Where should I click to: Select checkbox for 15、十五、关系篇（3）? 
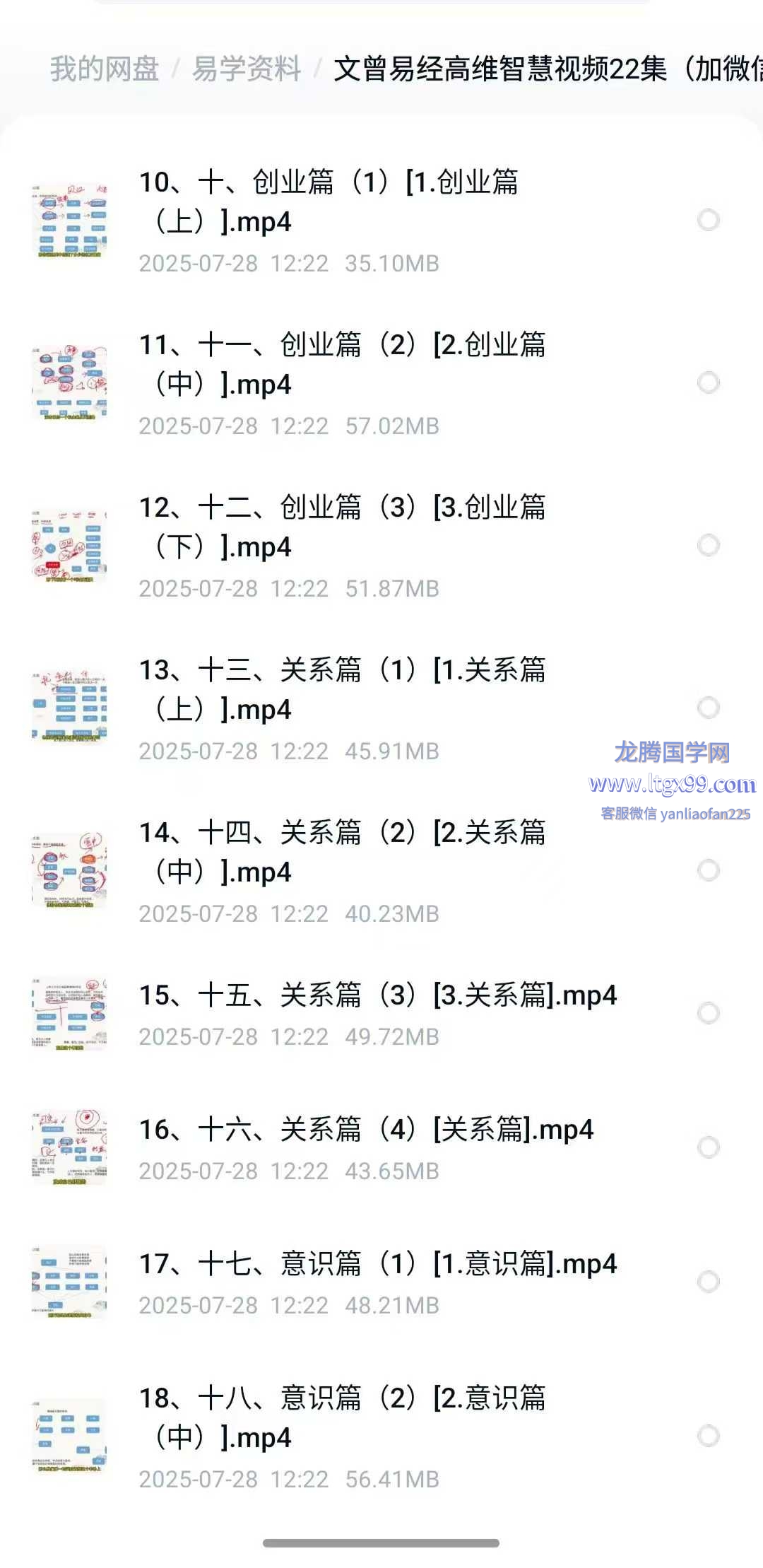[708, 1013]
